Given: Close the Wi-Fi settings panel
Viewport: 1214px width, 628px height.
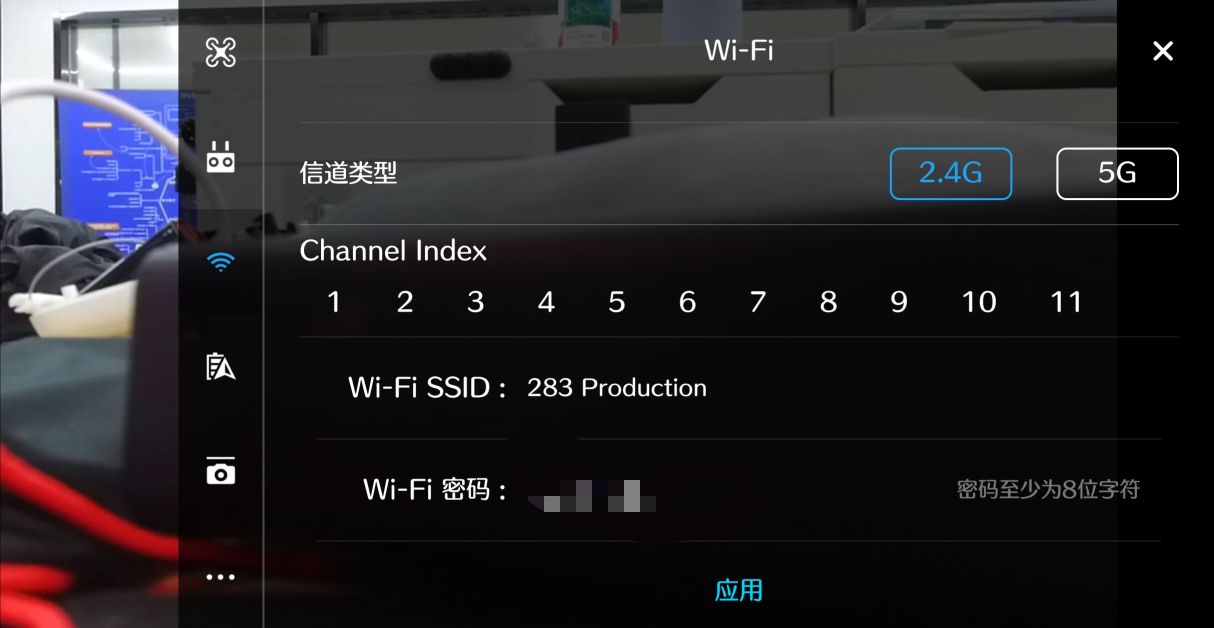Looking at the screenshot, I should pyautogui.click(x=1162, y=51).
